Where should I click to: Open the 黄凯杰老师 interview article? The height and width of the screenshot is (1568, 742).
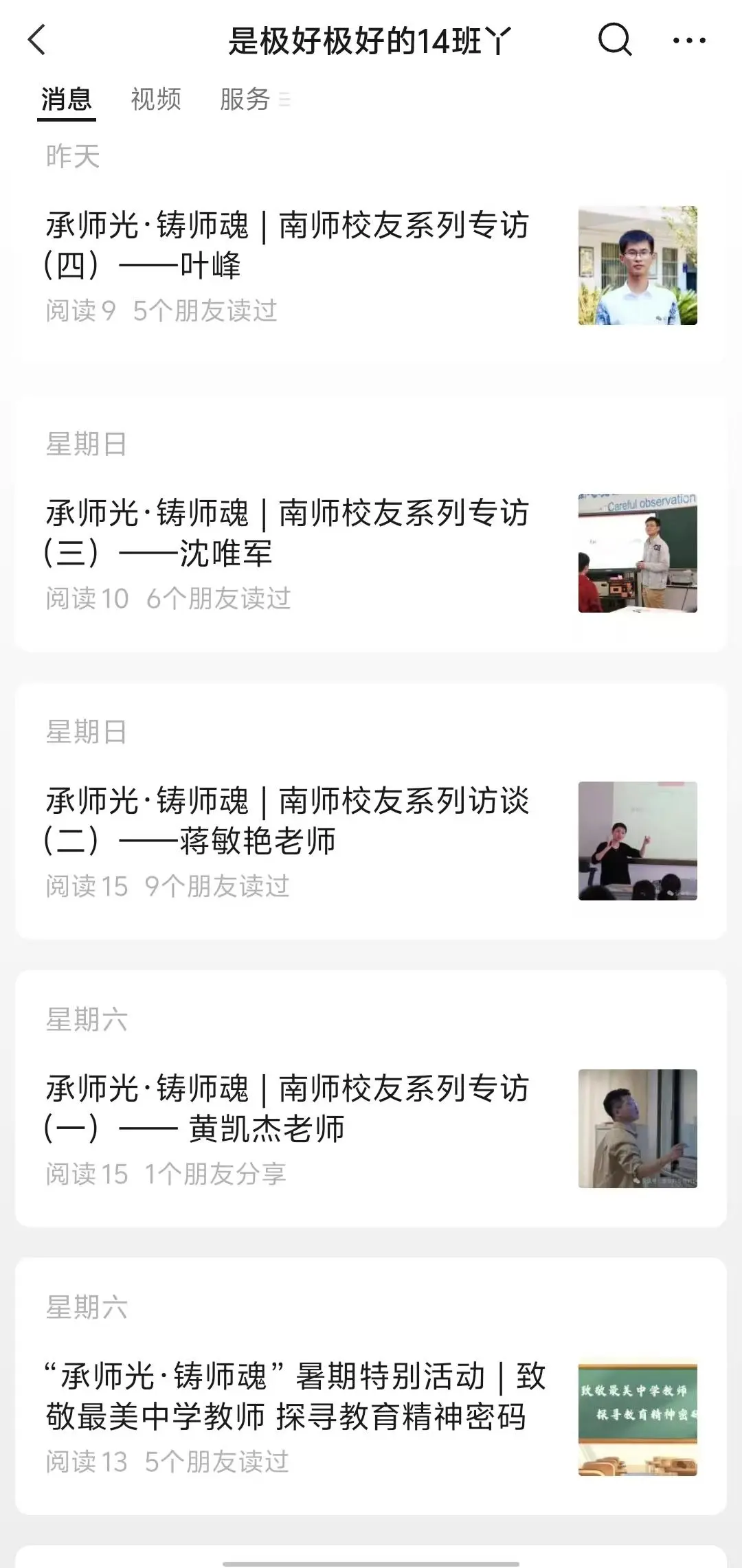pos(287,1109)
